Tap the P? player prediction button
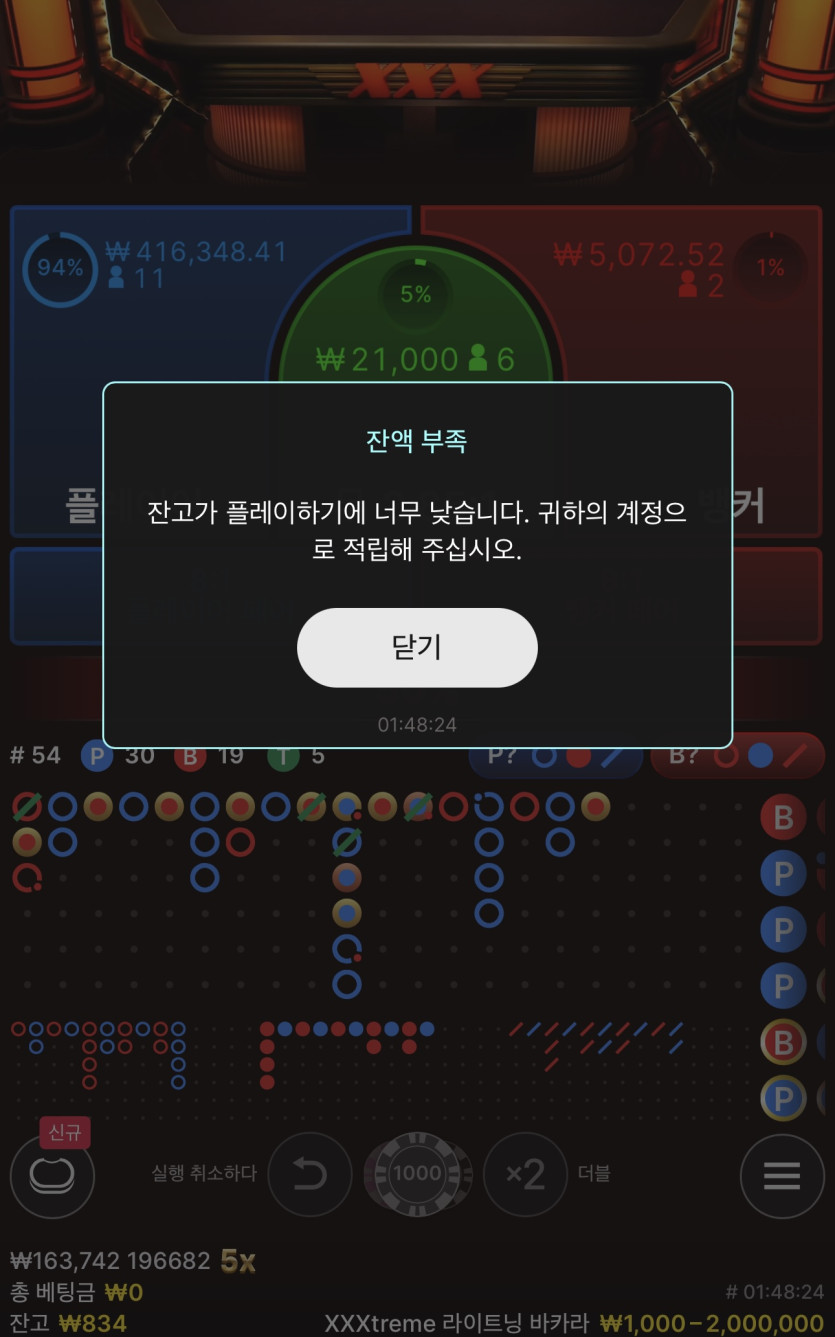The image size is (835, 1337). pyautogui.click(x=555, y=756)
